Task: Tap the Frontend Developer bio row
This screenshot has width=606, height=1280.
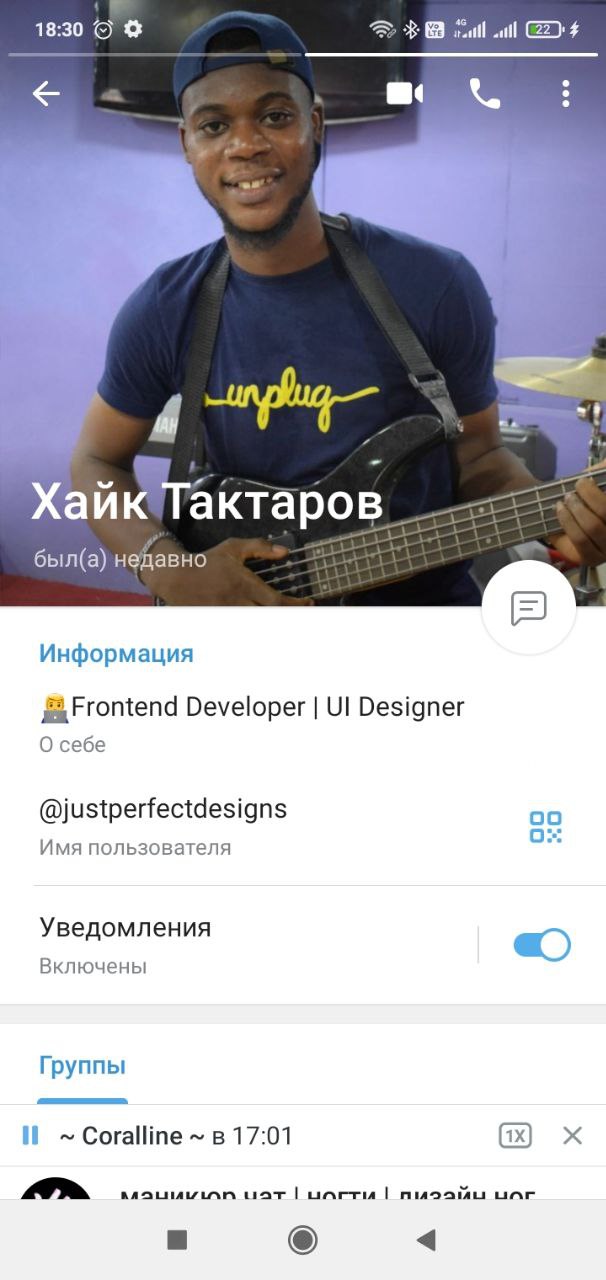Action: click(303, 724)
